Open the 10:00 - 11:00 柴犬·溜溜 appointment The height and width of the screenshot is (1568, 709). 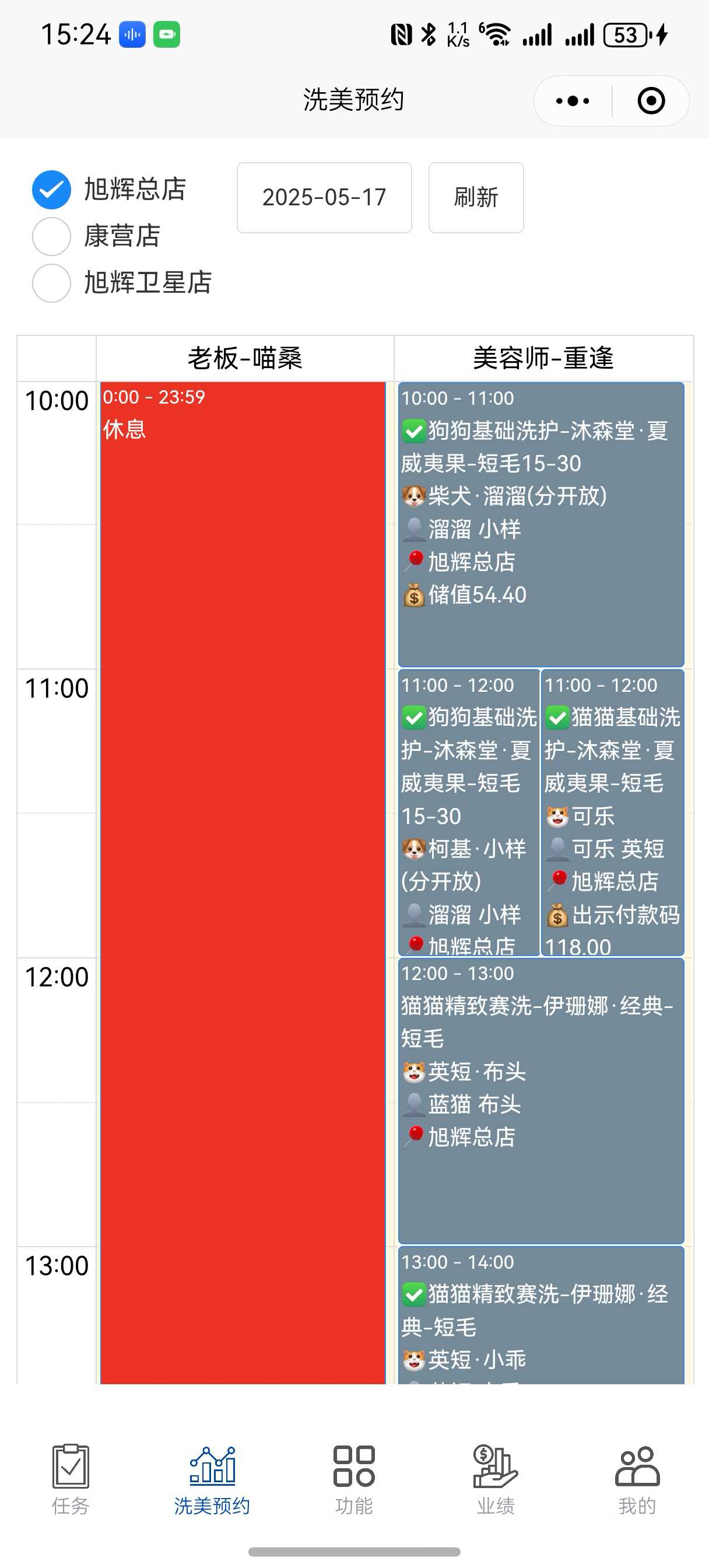click(x=540, y=523)
